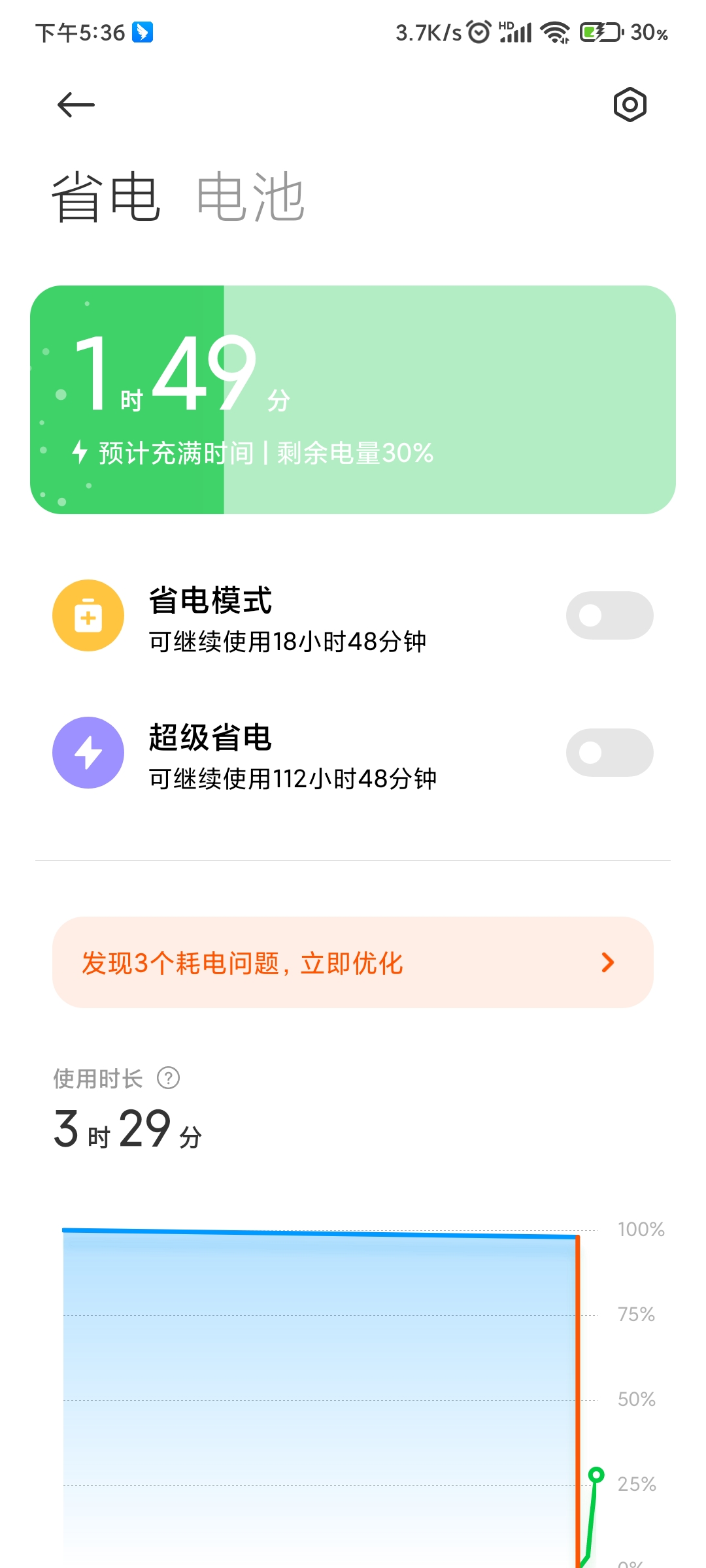Switch to the 电池 tab
Image resolution: width=706 pixels, height=1568 pixels.
pyautogui.click(x=250, y=197)
